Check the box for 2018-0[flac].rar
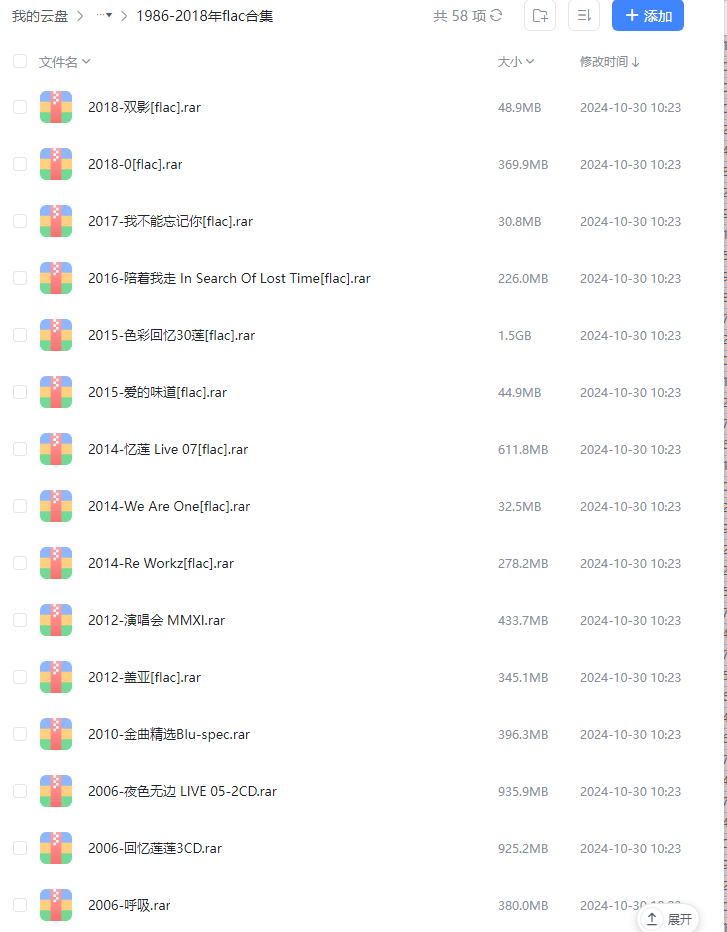 click(20, 164)
